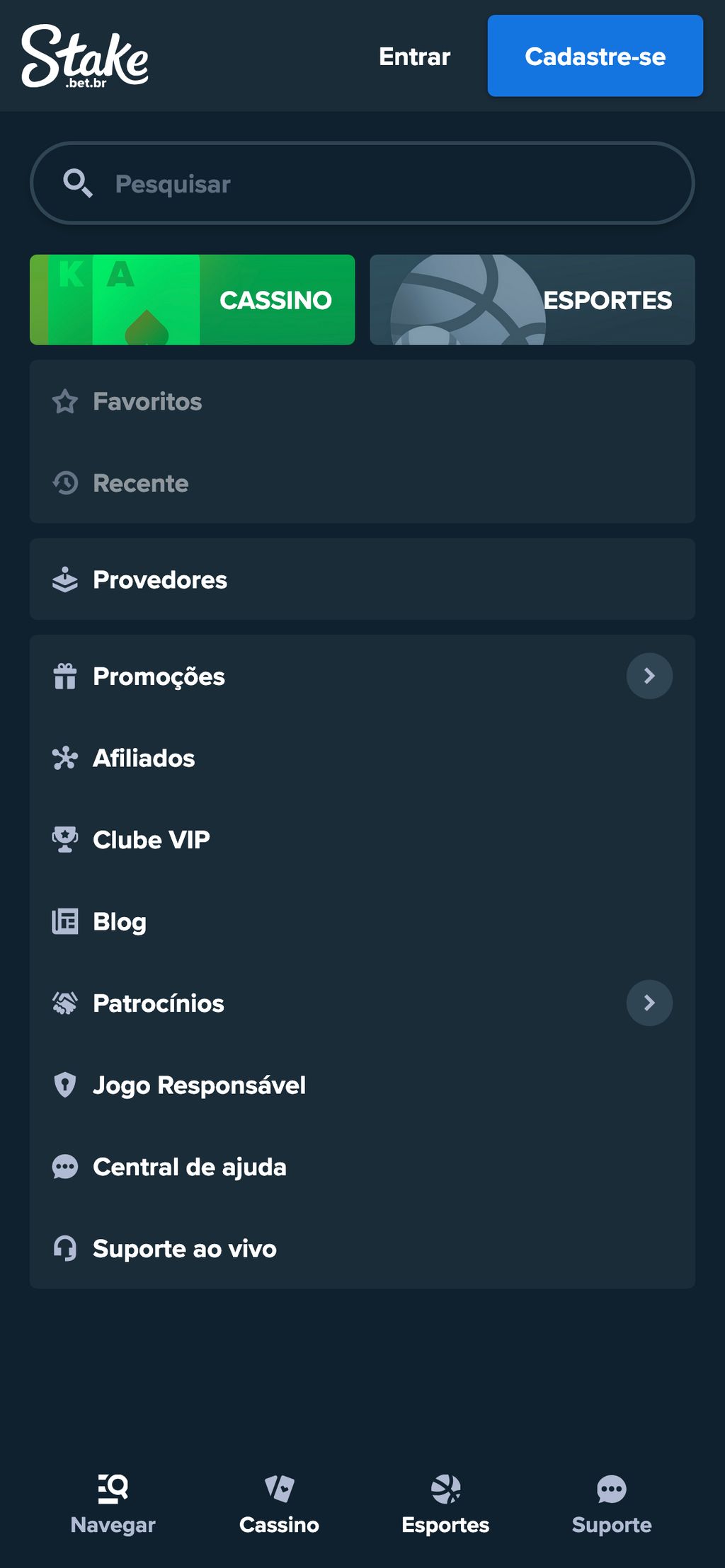This screenshot has height=1568, width=725.
Task: Expand the Promoções section chevron
Action: [649, 676]
